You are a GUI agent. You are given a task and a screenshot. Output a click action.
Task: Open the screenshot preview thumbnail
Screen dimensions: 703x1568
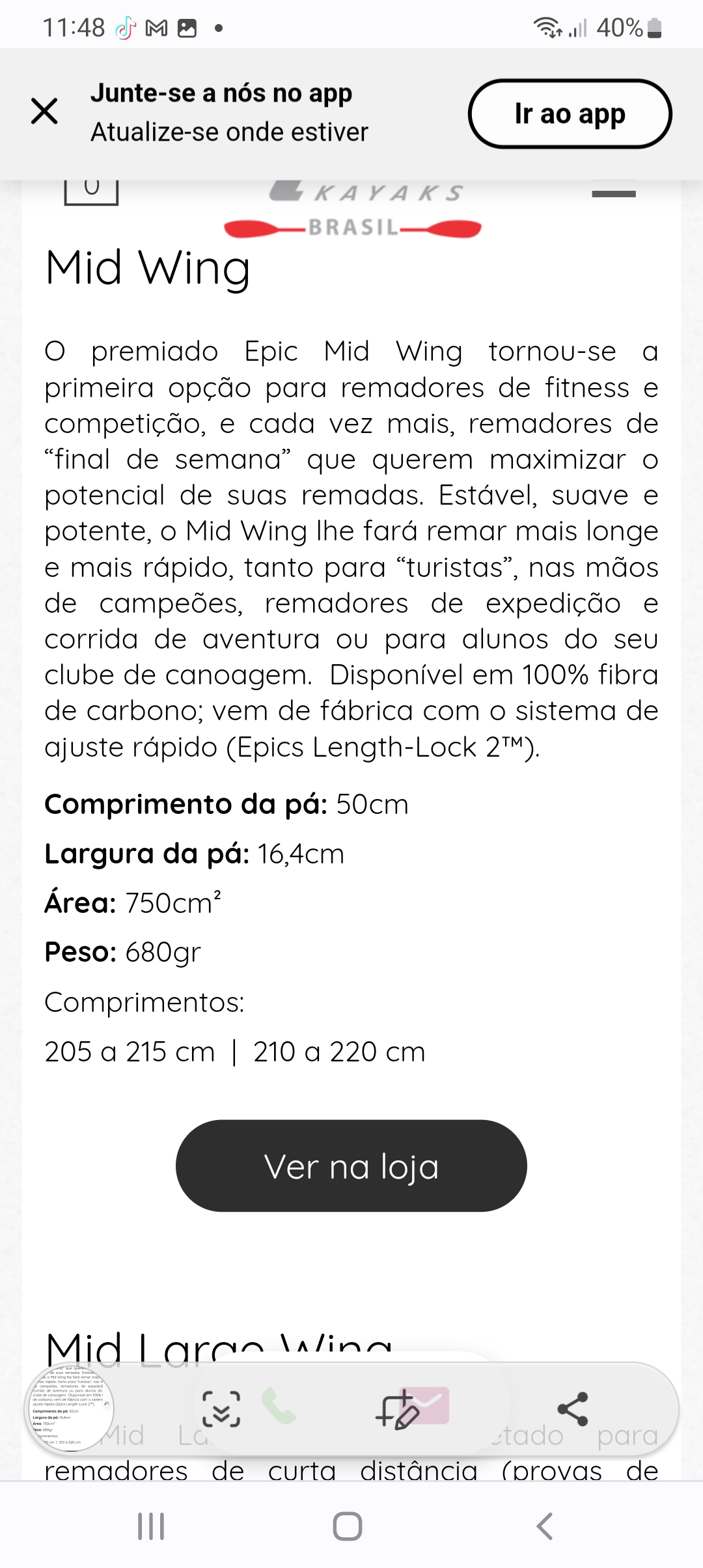pyautogui.click(x=69, y=1408)
